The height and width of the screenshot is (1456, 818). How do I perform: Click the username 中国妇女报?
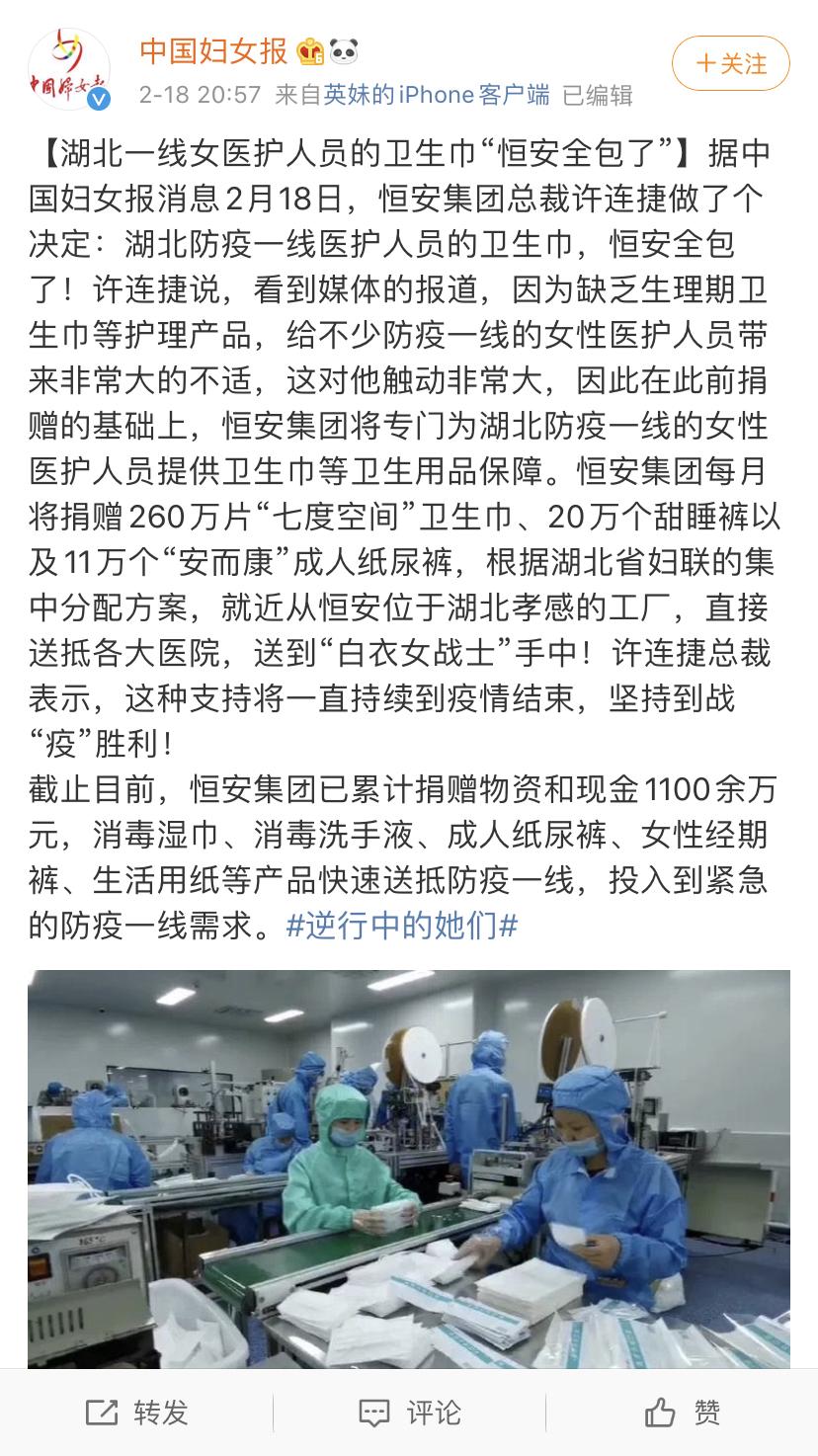pyautogui.click(x=213, y=52)
